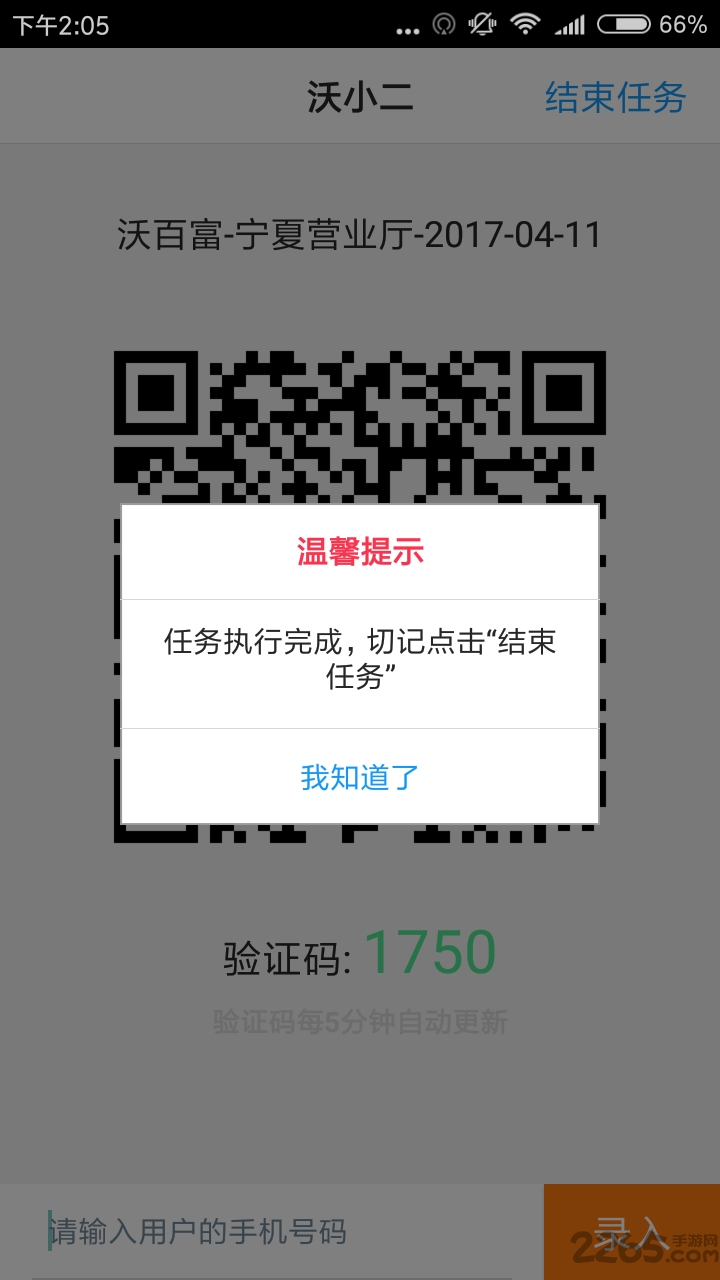Image resolution: width=720 pixels, height=1280 pixels.
Task: Dismiss the dialog with 我知道了
Action: [360, 777]
